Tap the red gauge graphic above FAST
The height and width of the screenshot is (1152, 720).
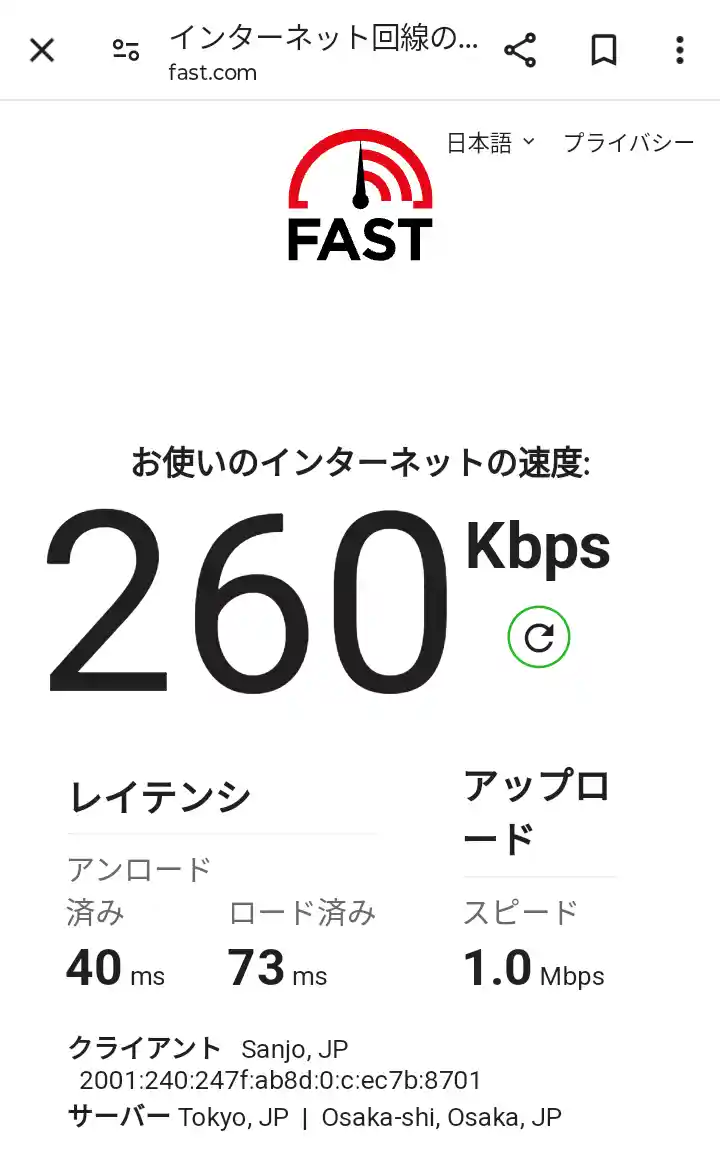(x=359, y=170)
